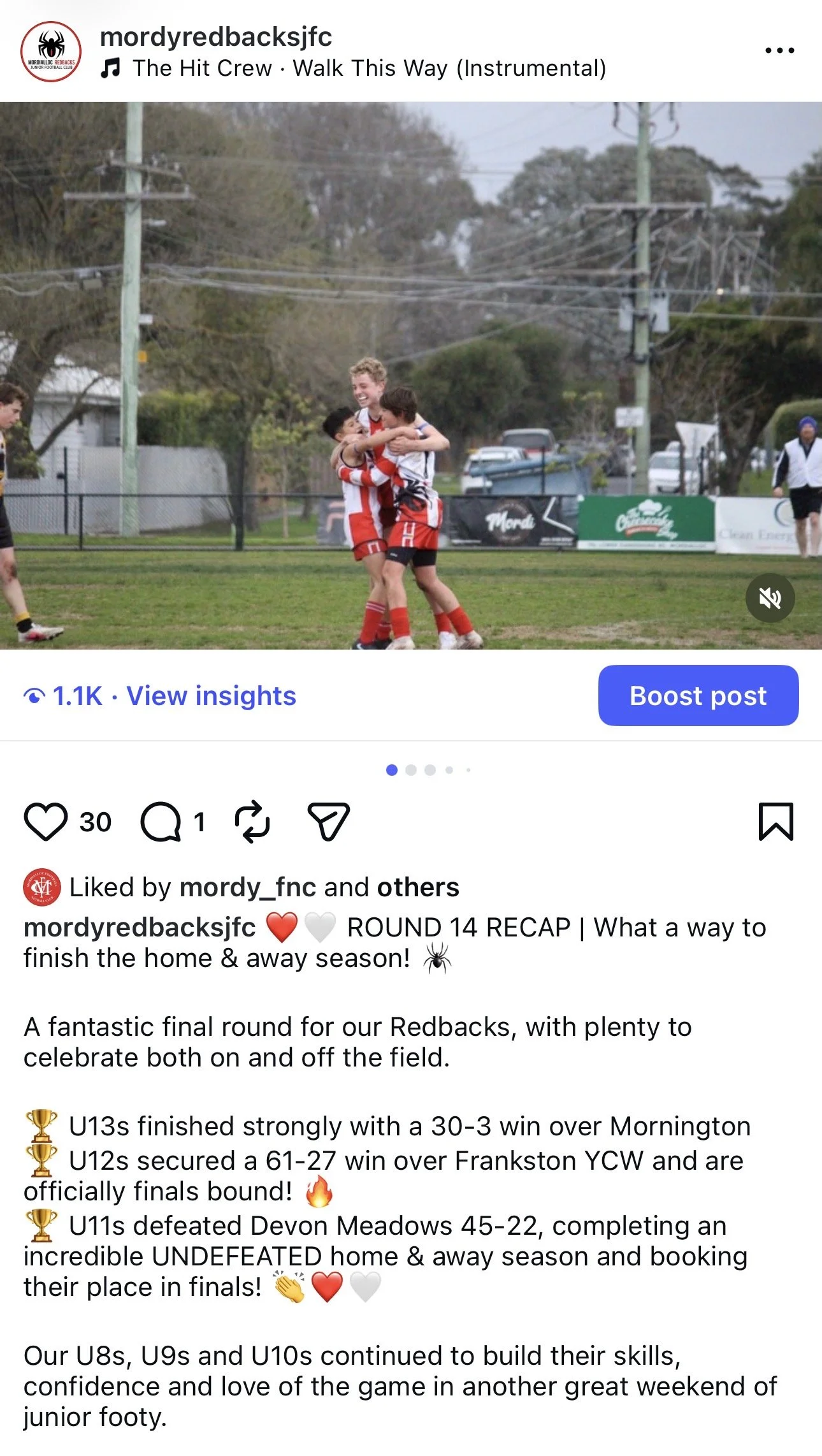Image resolution: width=822 pixels, height=1456 pixels.
Task: Open mordyredbacksjfc from the caption username
Action: click(140, 928)
